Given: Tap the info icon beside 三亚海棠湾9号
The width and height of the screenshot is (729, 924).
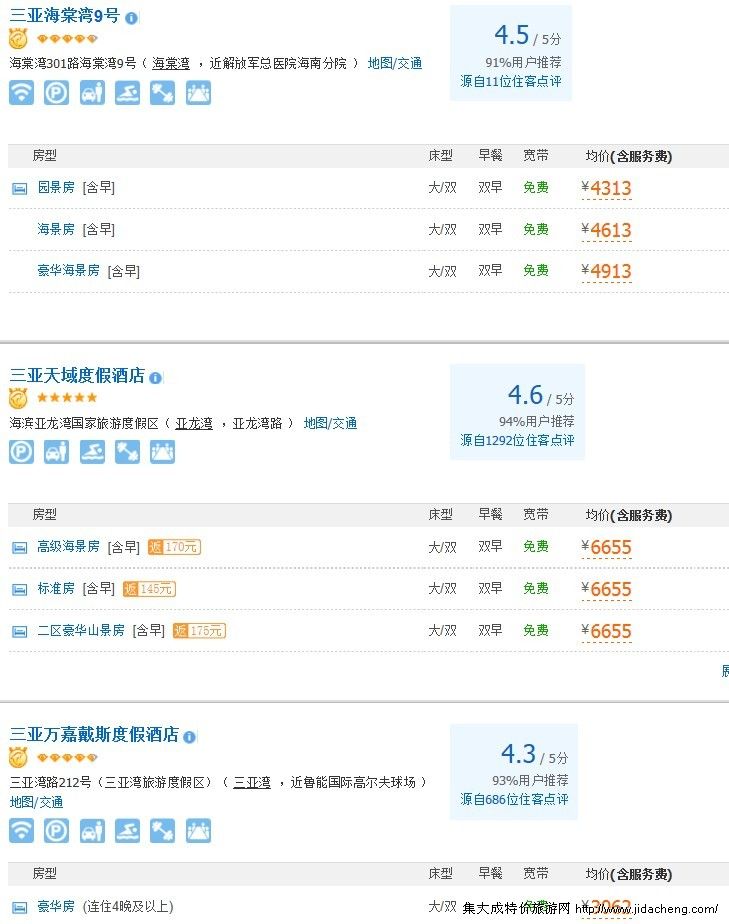Looking at the screenshot, I should tap(132, 18).
